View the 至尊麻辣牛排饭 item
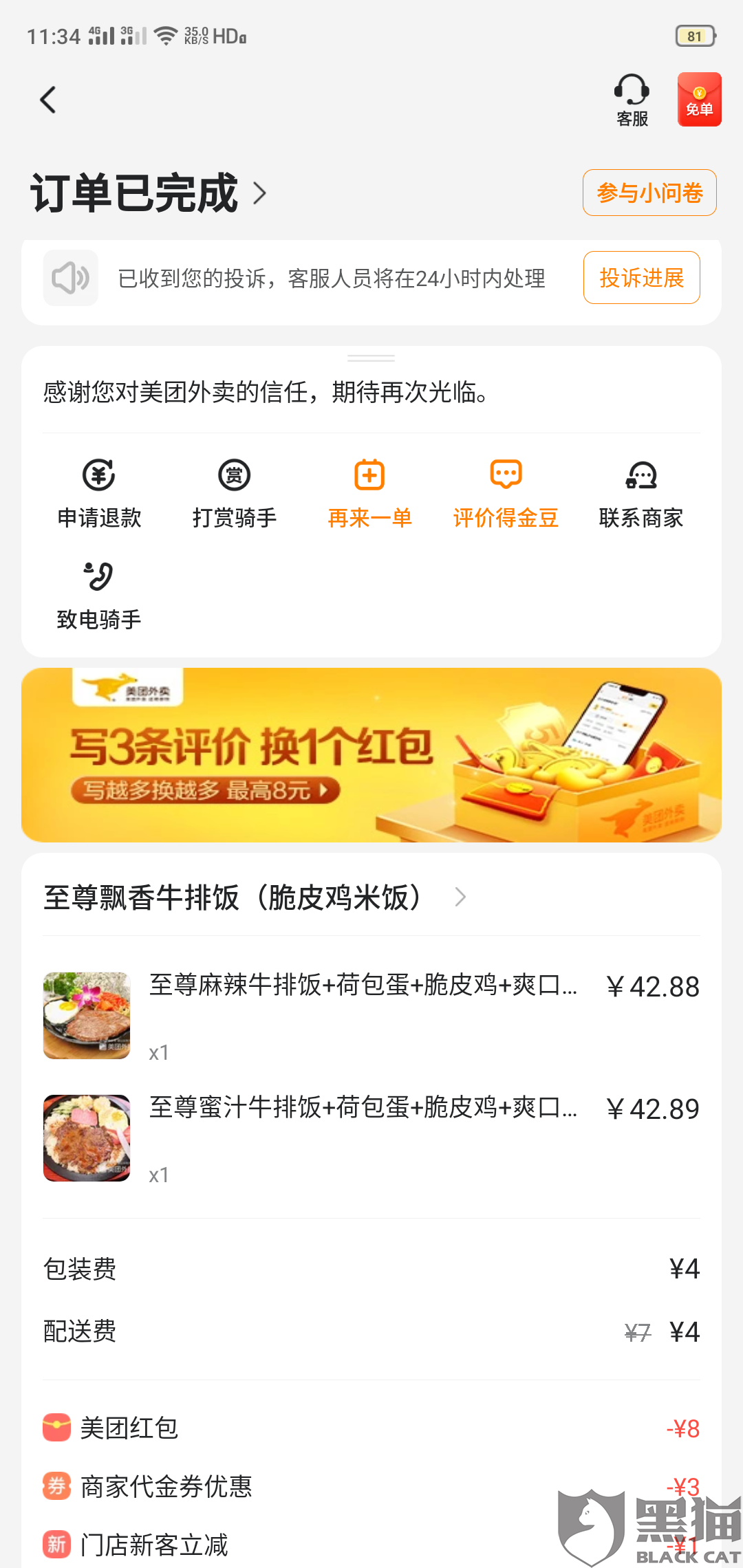743x1568 pixels. pos(363,986)
